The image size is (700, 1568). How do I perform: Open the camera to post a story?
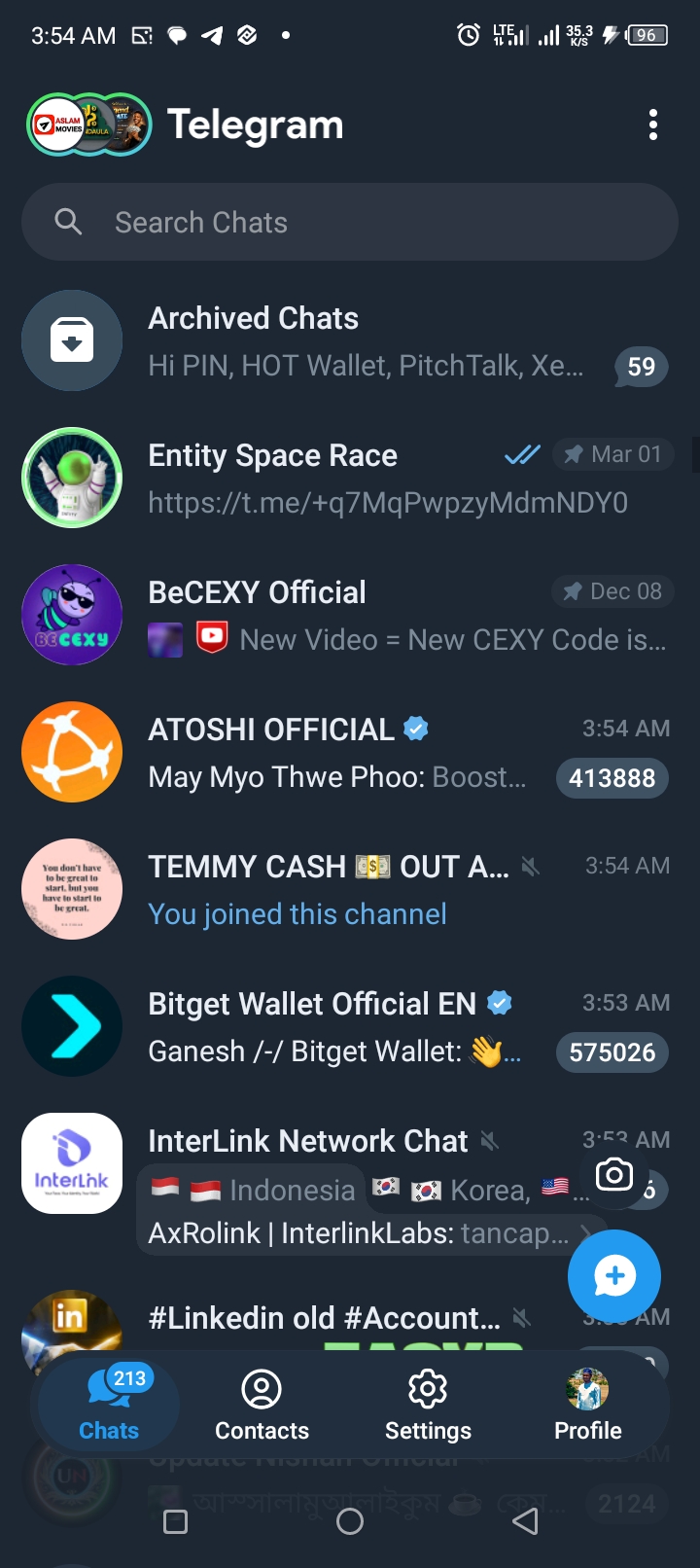point(614,1175)
